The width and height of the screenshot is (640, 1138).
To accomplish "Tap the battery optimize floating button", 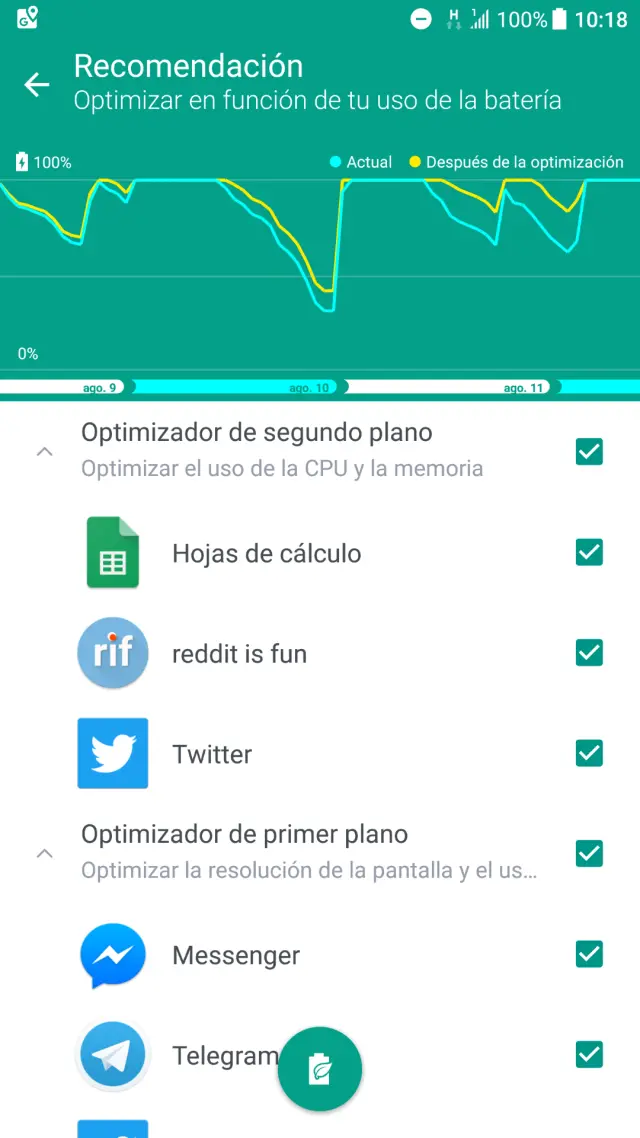I will click(x=319, y=1069).
